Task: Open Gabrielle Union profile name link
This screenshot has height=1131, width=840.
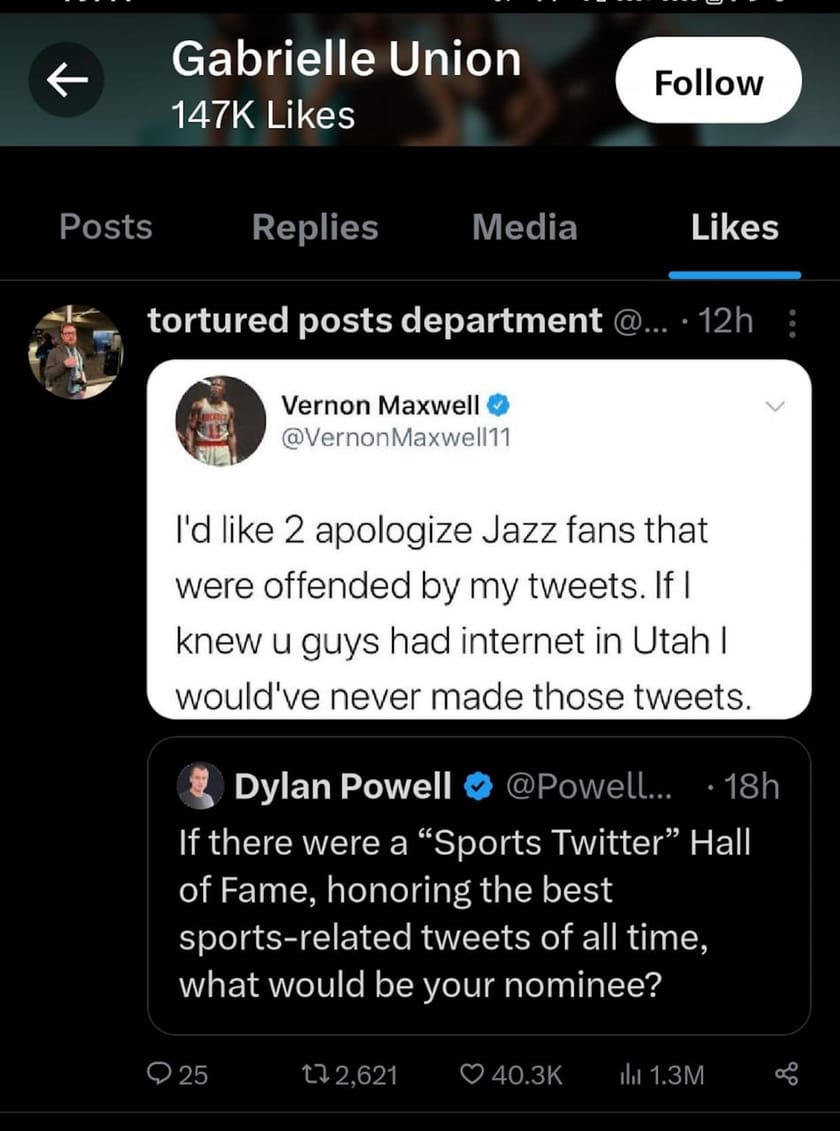Action: (345, 58)
